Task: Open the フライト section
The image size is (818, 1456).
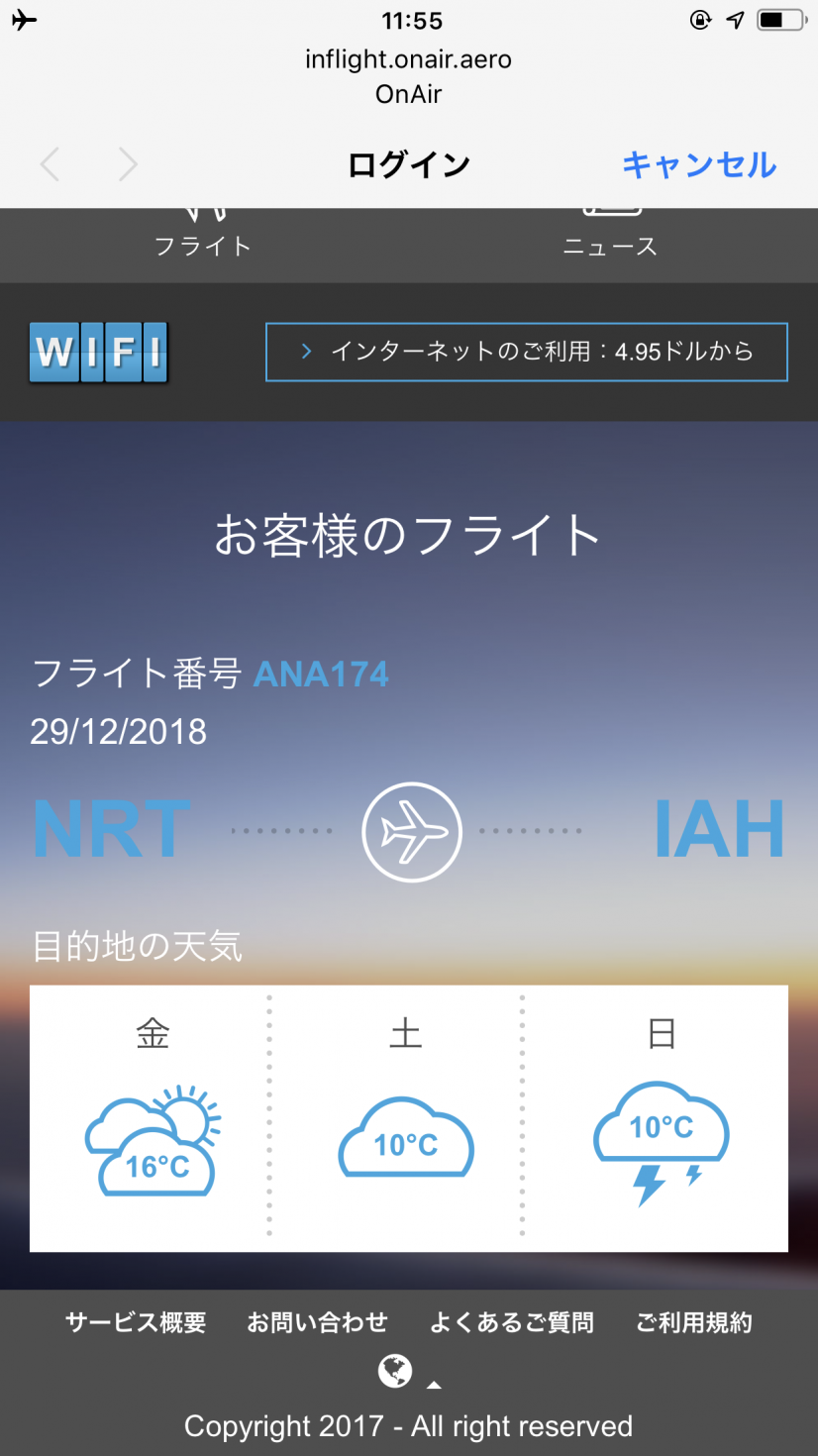Action: point(203,236)
